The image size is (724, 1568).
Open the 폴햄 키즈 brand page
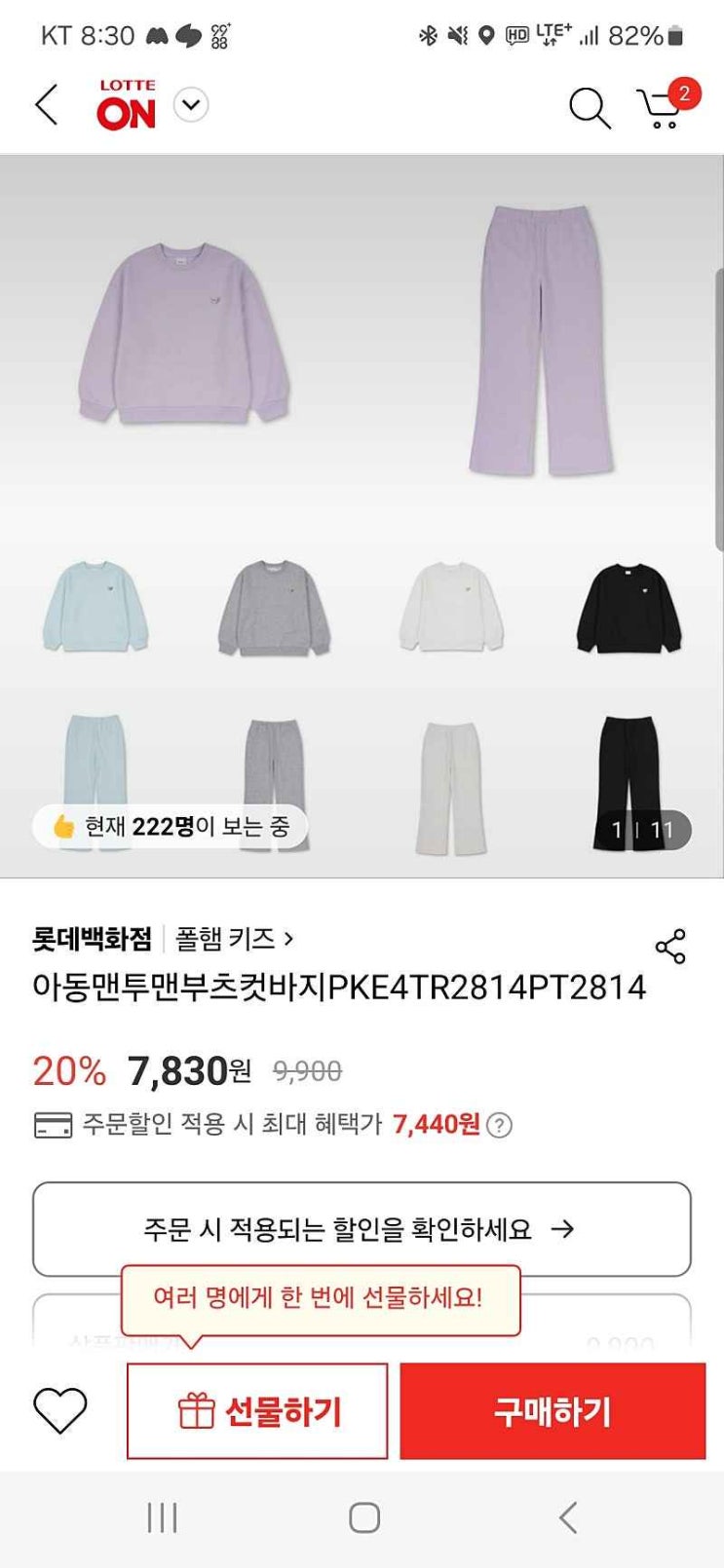coord(234,939)
